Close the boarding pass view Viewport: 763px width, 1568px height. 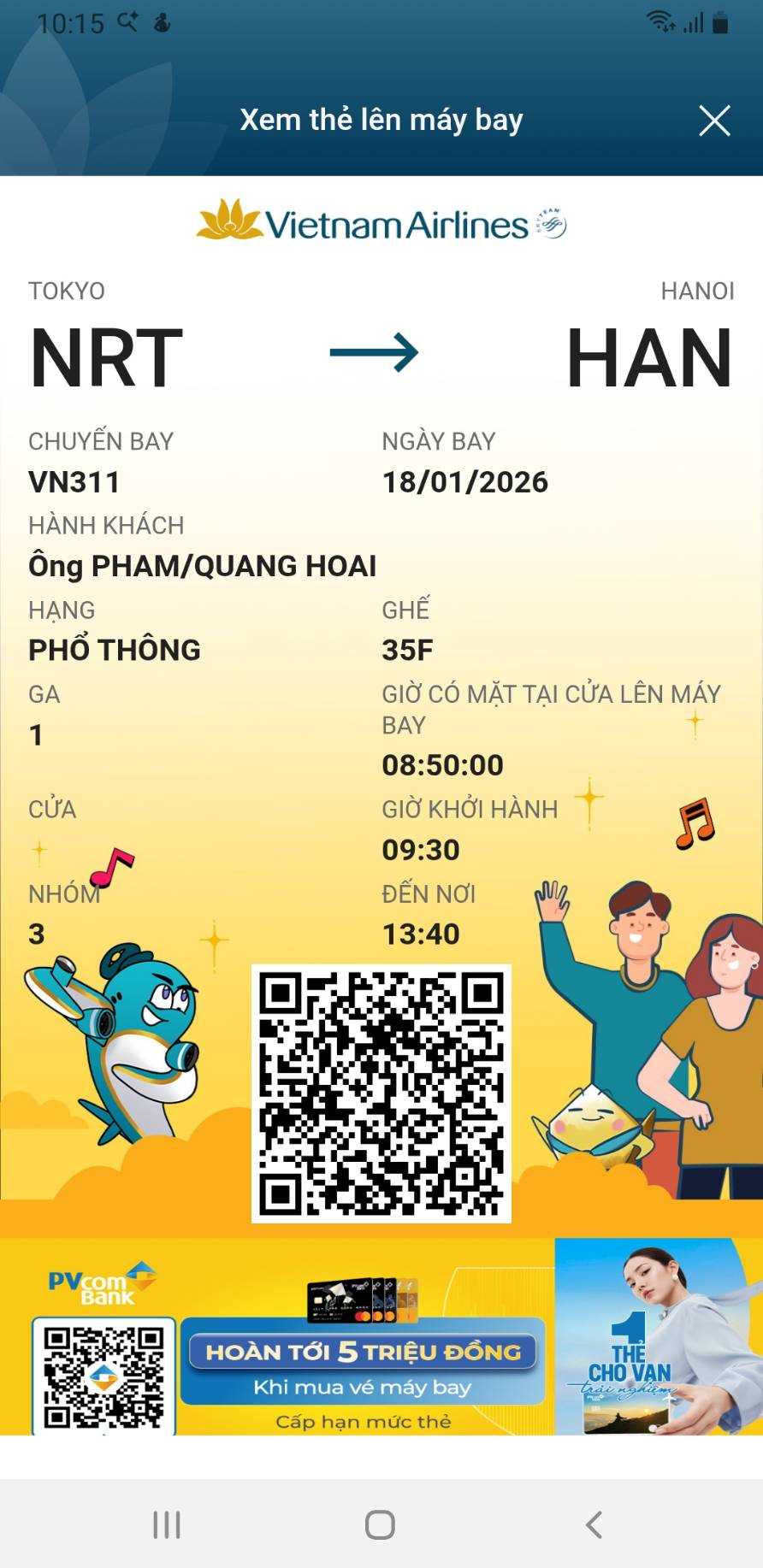tap(714, 121)
